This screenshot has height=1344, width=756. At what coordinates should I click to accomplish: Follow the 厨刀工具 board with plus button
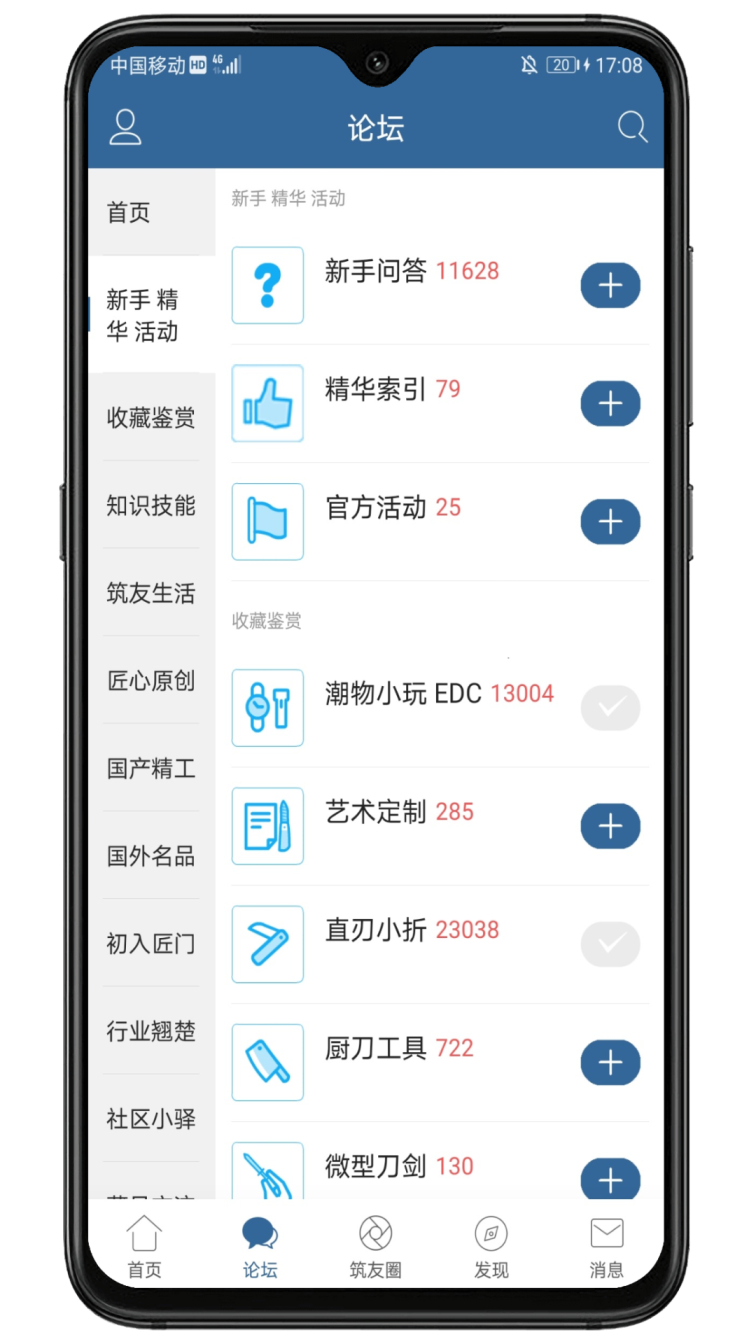(610, 1062)
